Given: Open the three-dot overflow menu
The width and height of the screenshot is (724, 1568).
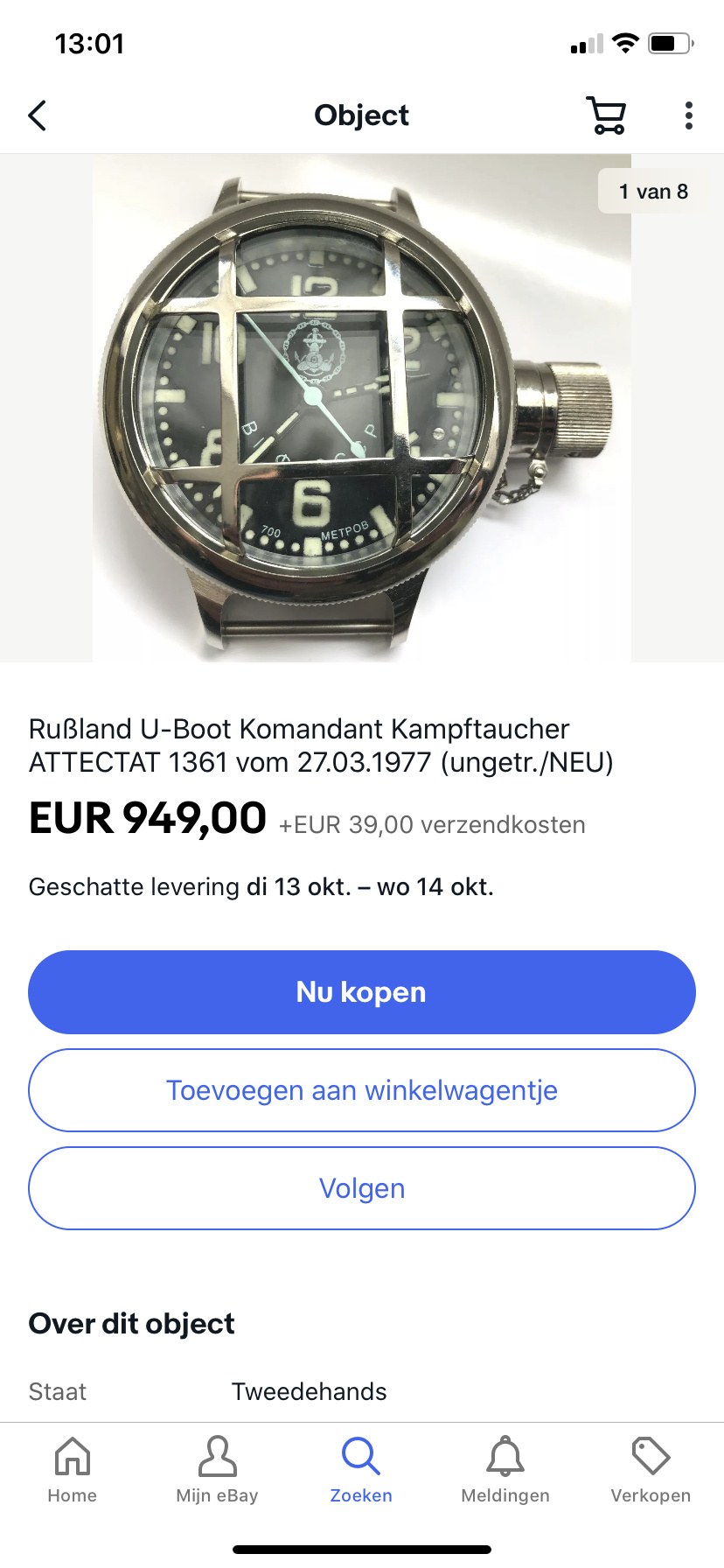Looking at the screenshot, I should pos(689,115).
